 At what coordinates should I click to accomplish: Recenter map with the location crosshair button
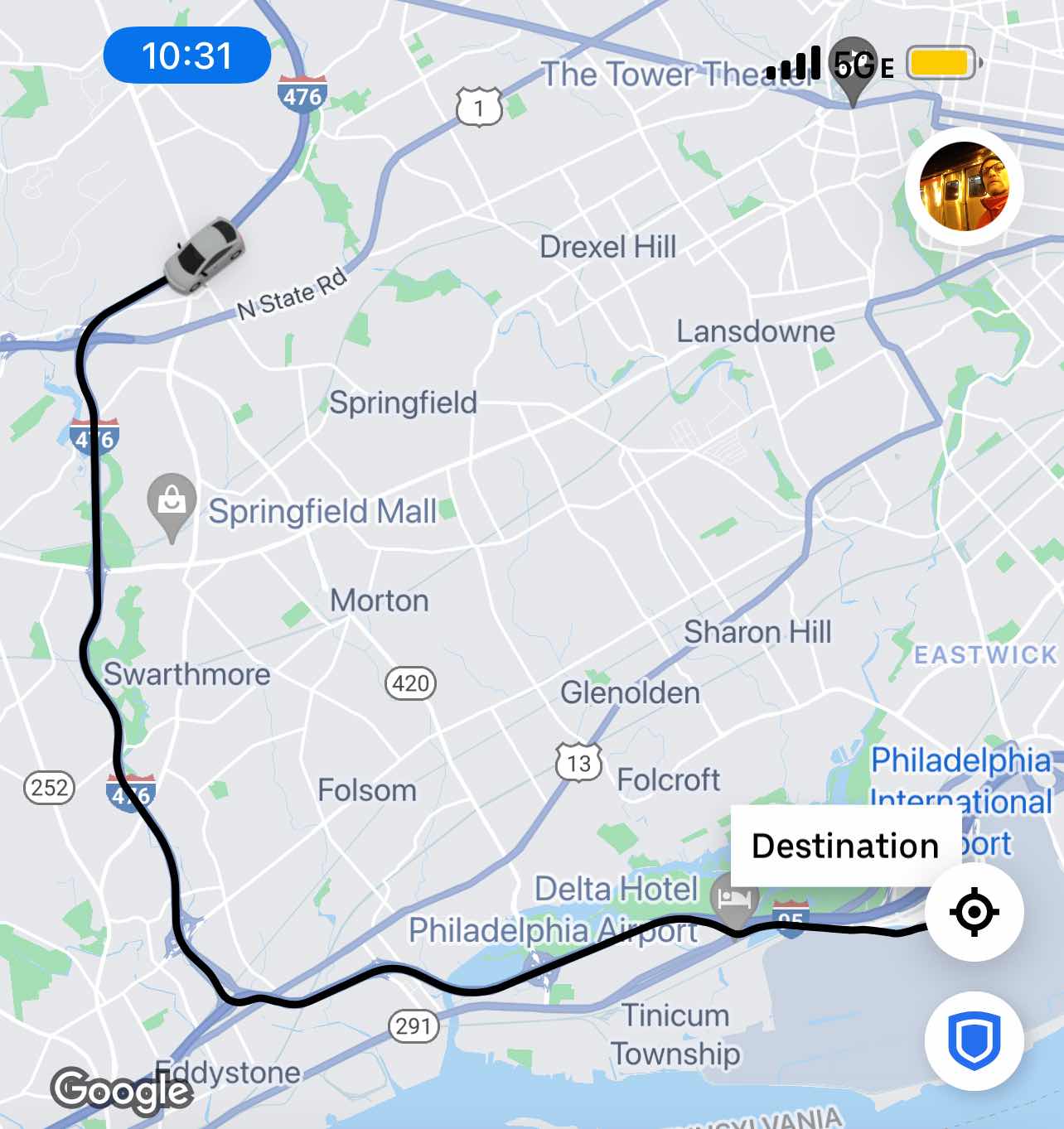point(974,912)
